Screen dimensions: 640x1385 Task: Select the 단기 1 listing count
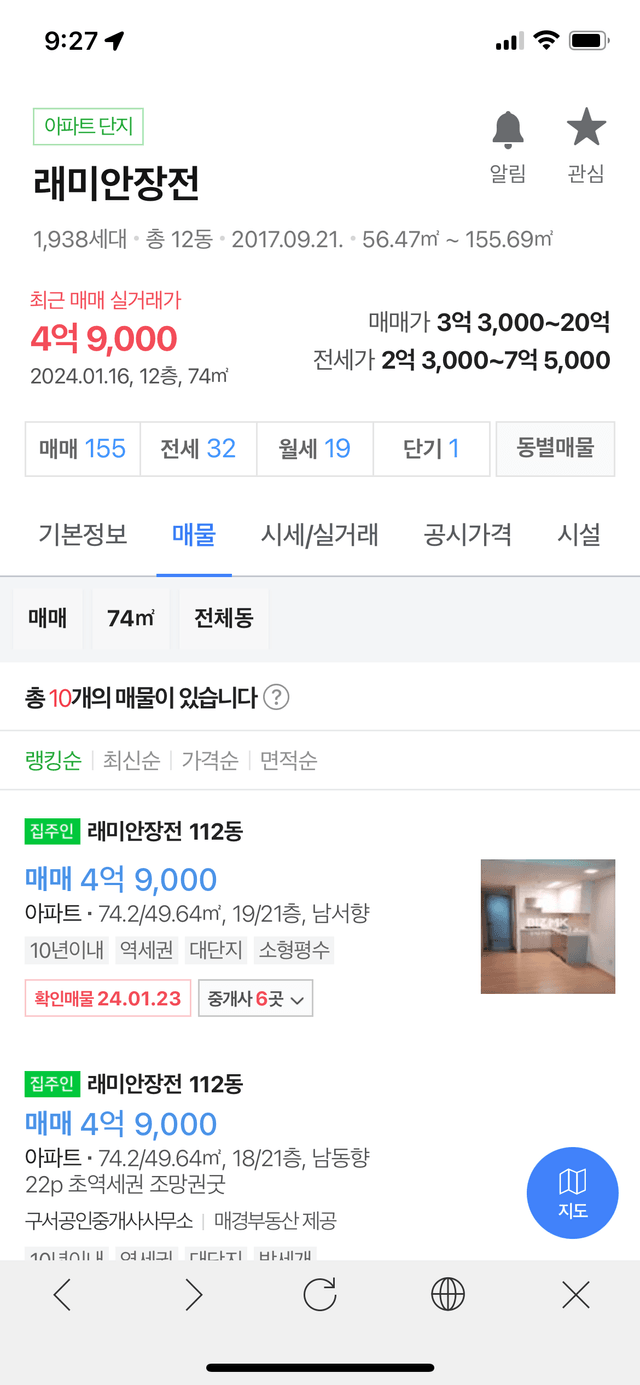tap(431, 448)
